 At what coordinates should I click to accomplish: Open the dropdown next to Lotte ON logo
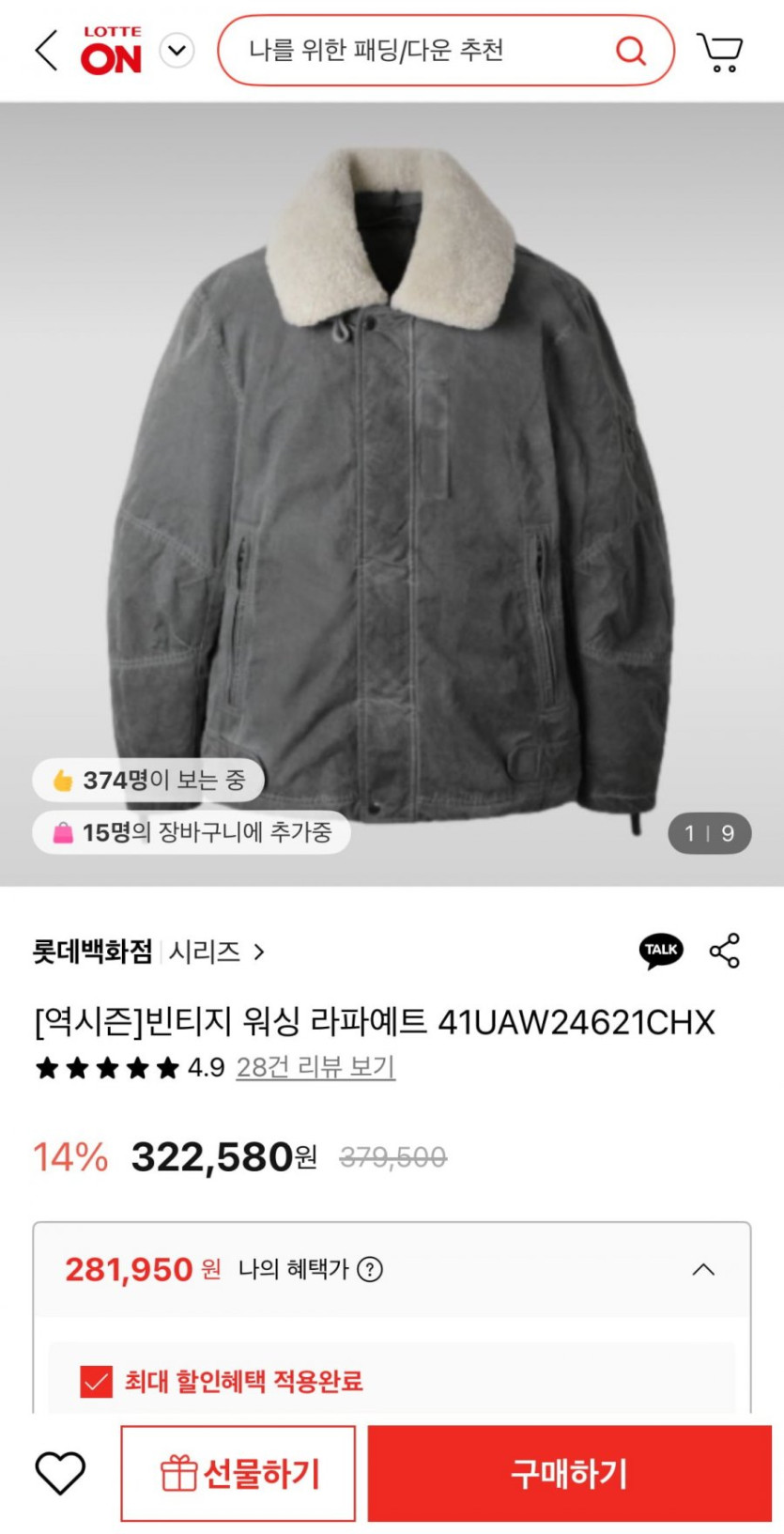tap(177, 51)
